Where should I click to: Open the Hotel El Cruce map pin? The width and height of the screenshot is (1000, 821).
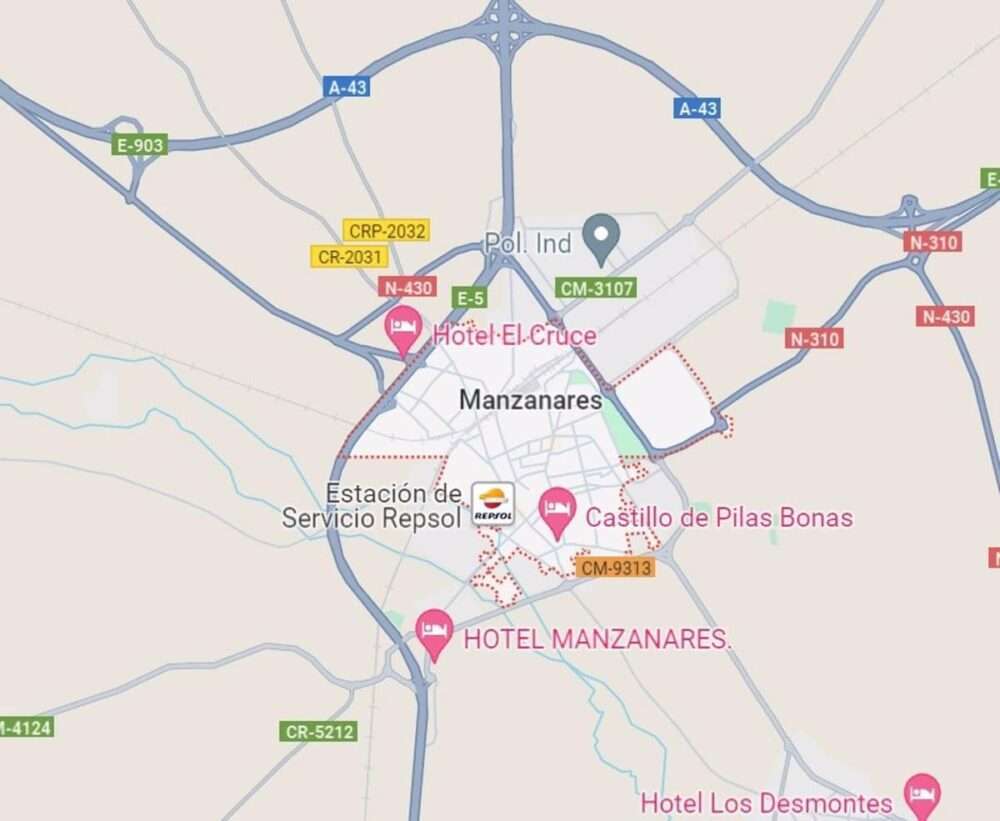pyautogui.click(x=404, y=328)
